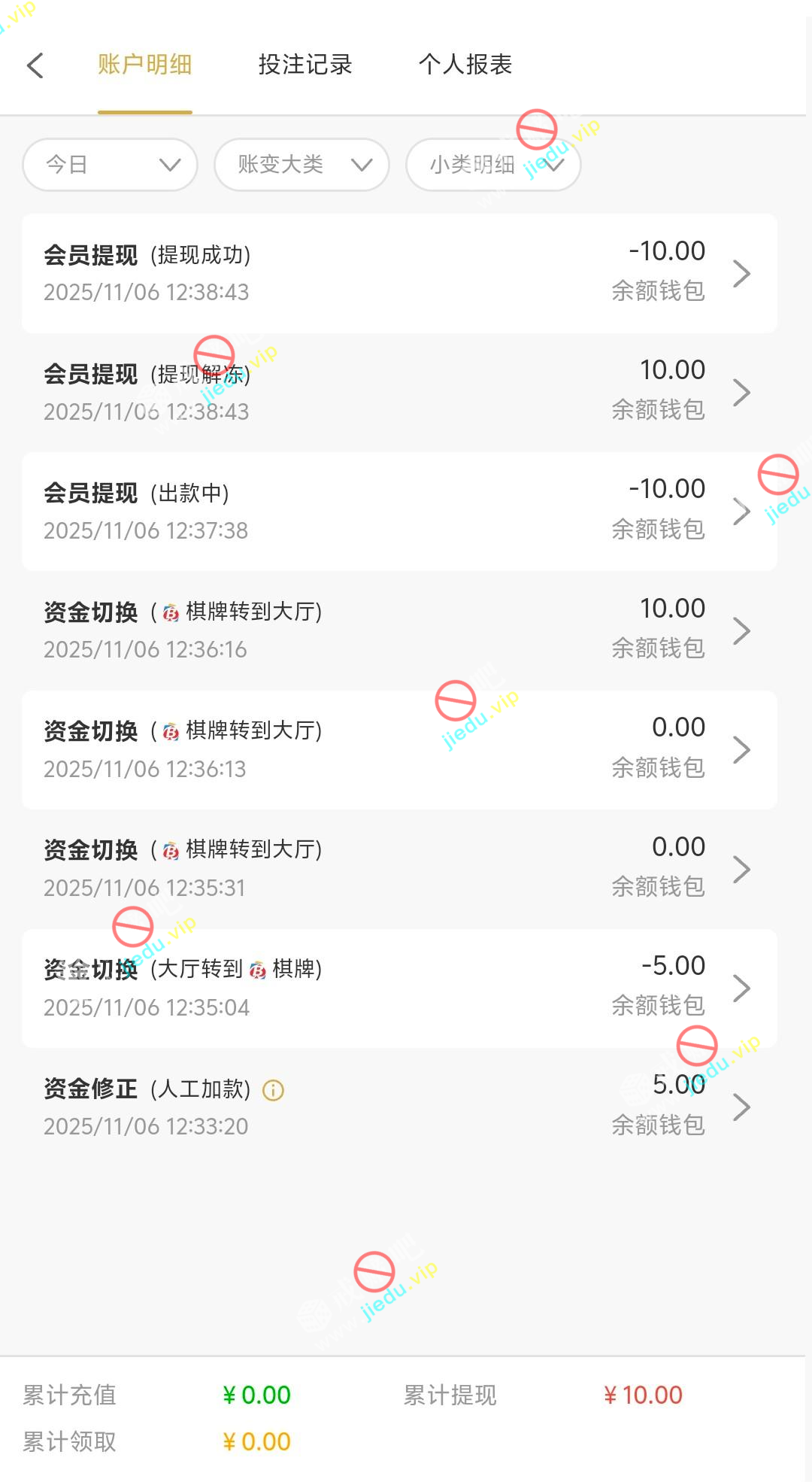
Task: View the 大厅转到棋牌 transfer record
Action: 399,988
